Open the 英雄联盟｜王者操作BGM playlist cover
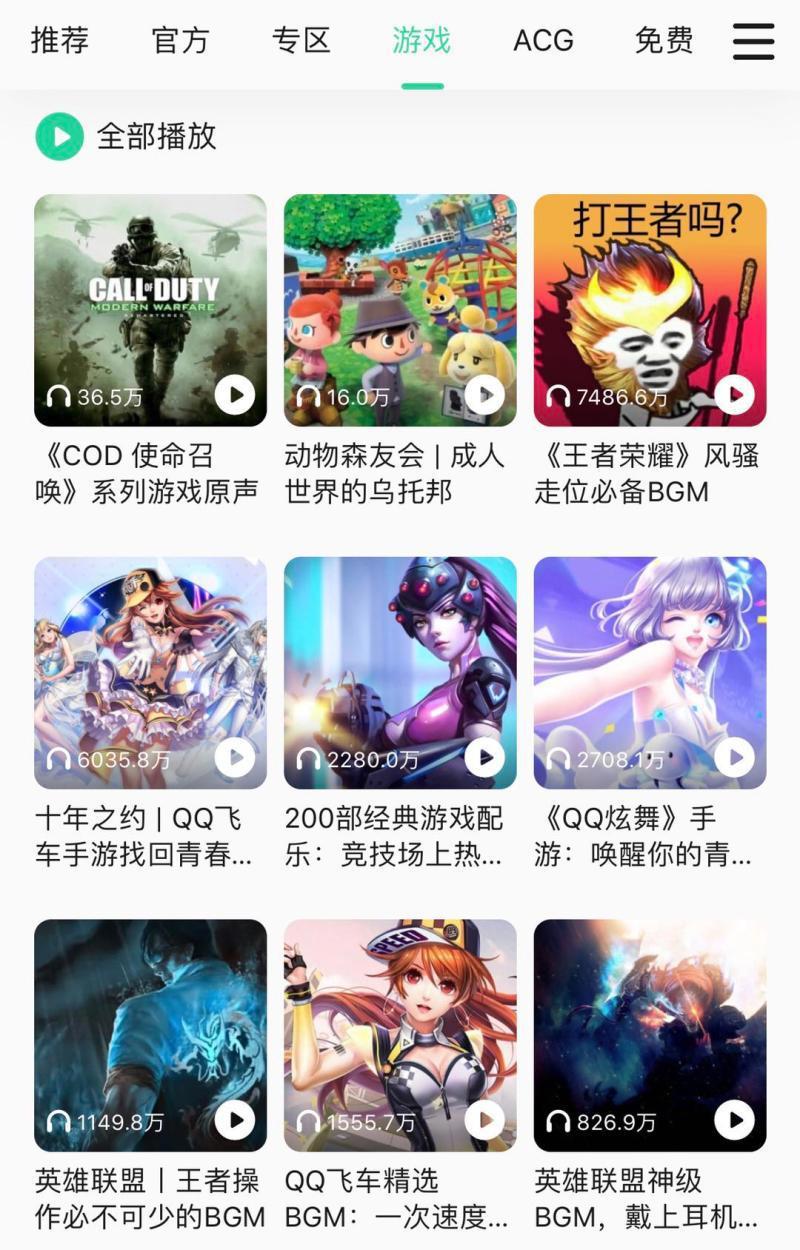The width and height of the screenshot is (800, 1250). click(x=148, y=1035)
